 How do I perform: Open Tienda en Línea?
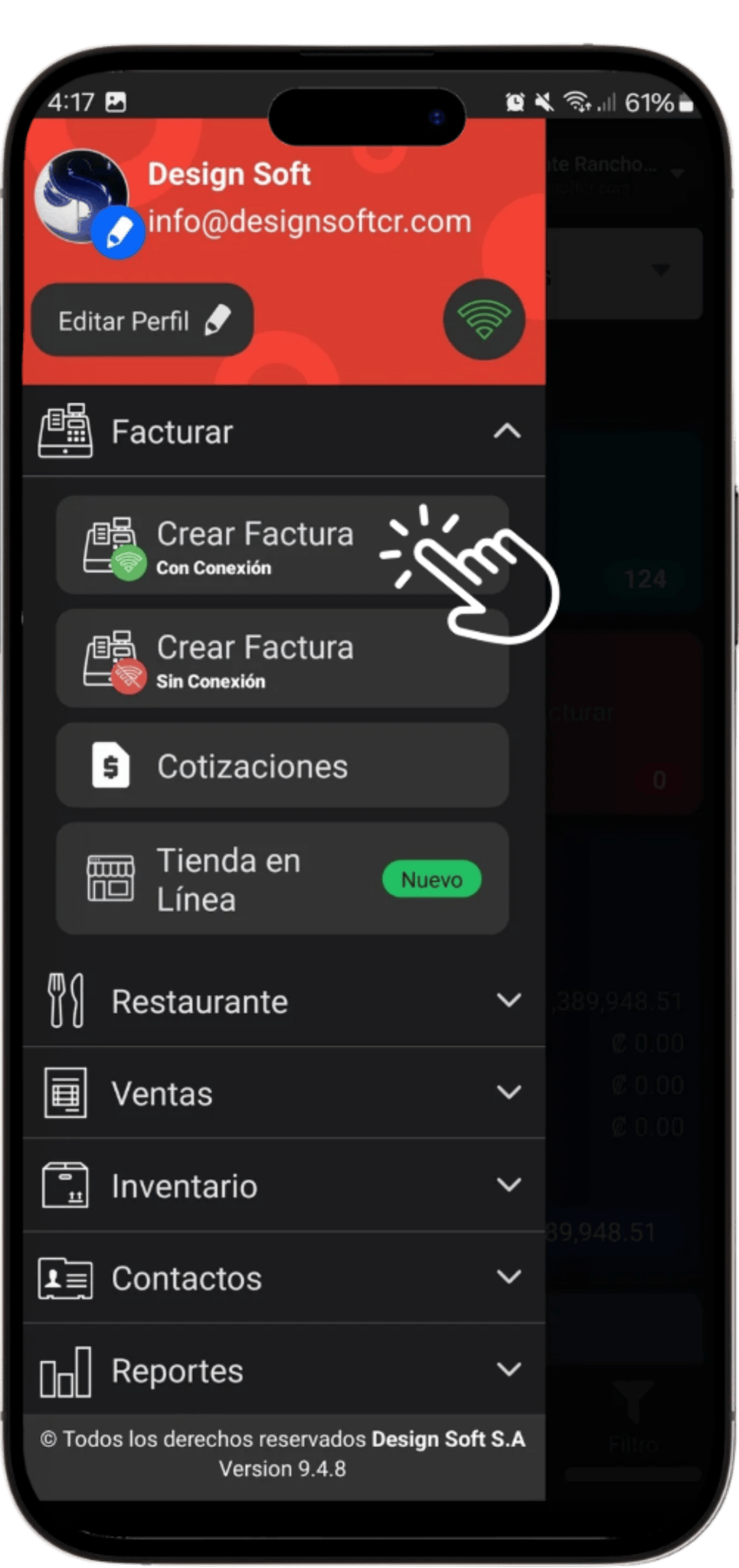283,879
